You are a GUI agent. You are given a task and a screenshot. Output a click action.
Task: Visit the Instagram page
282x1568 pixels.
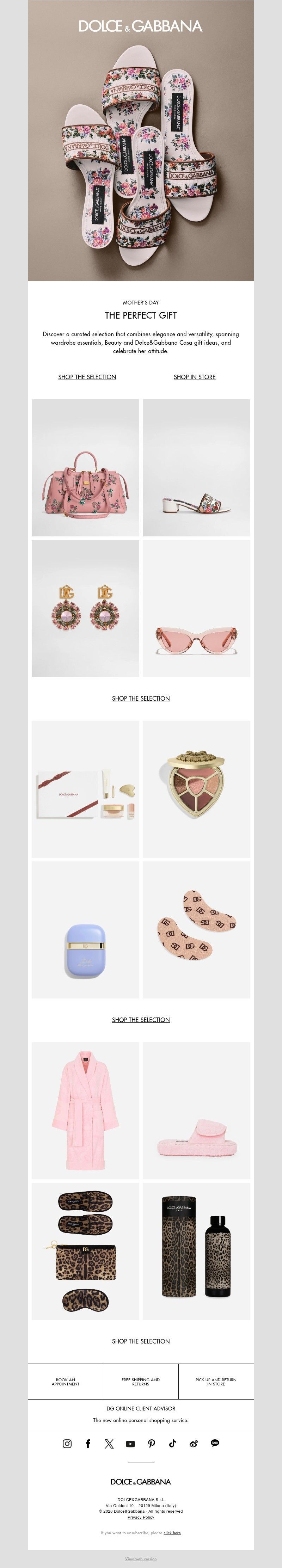[67, 1443]
